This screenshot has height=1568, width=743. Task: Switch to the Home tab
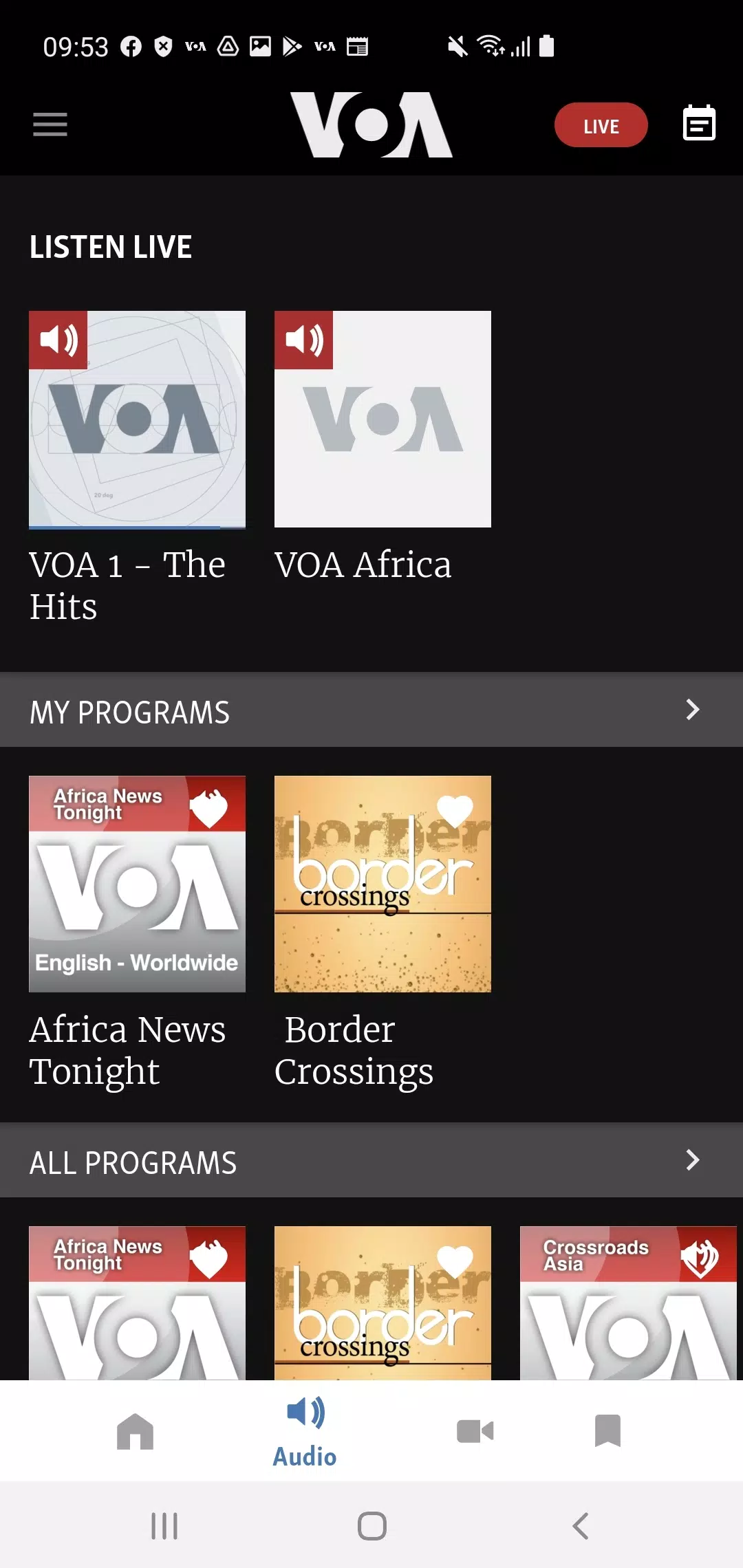(135, 1431)
